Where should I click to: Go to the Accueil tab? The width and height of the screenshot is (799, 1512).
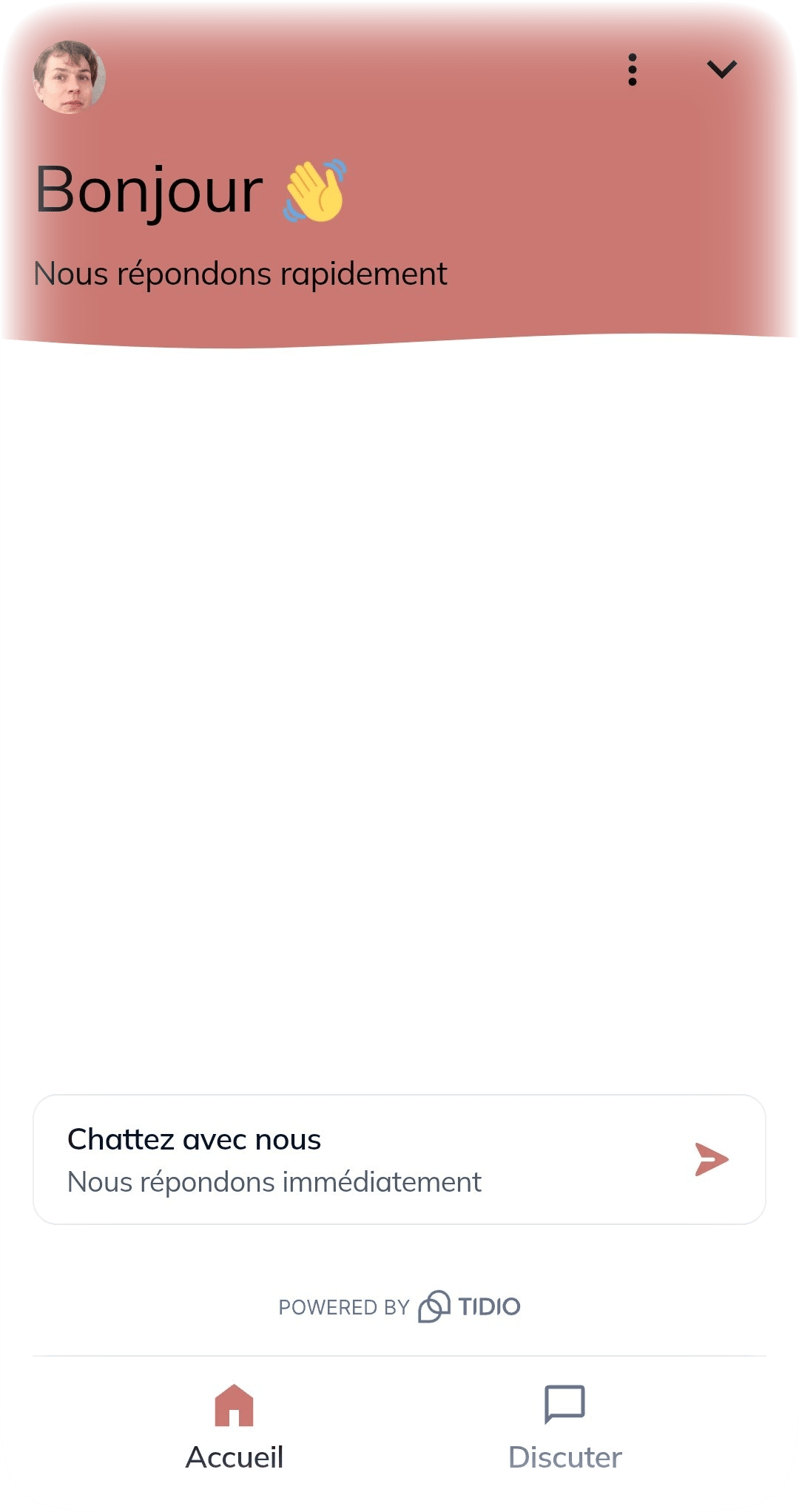coord(234,1428)
